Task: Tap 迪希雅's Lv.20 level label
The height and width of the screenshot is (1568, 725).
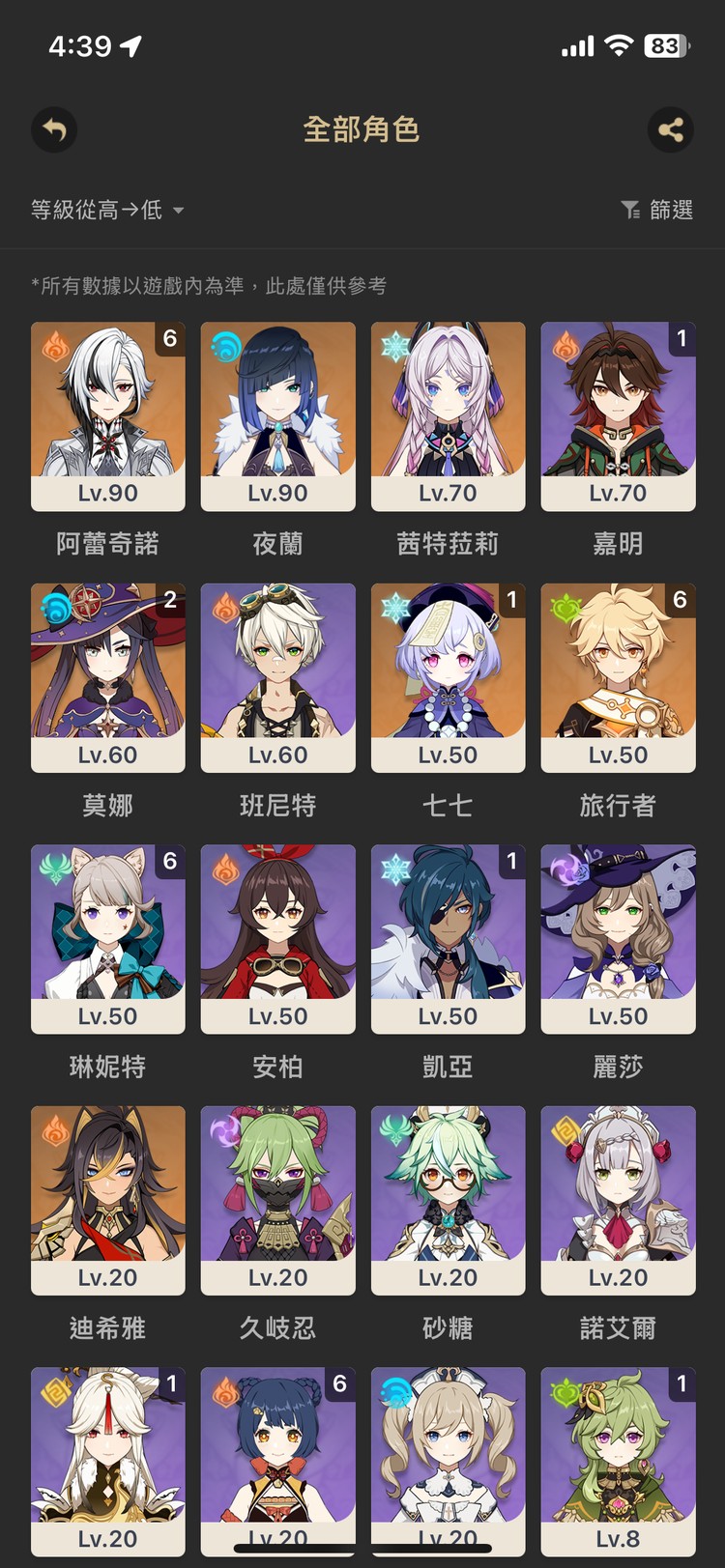Action: tap(107, 1277)
